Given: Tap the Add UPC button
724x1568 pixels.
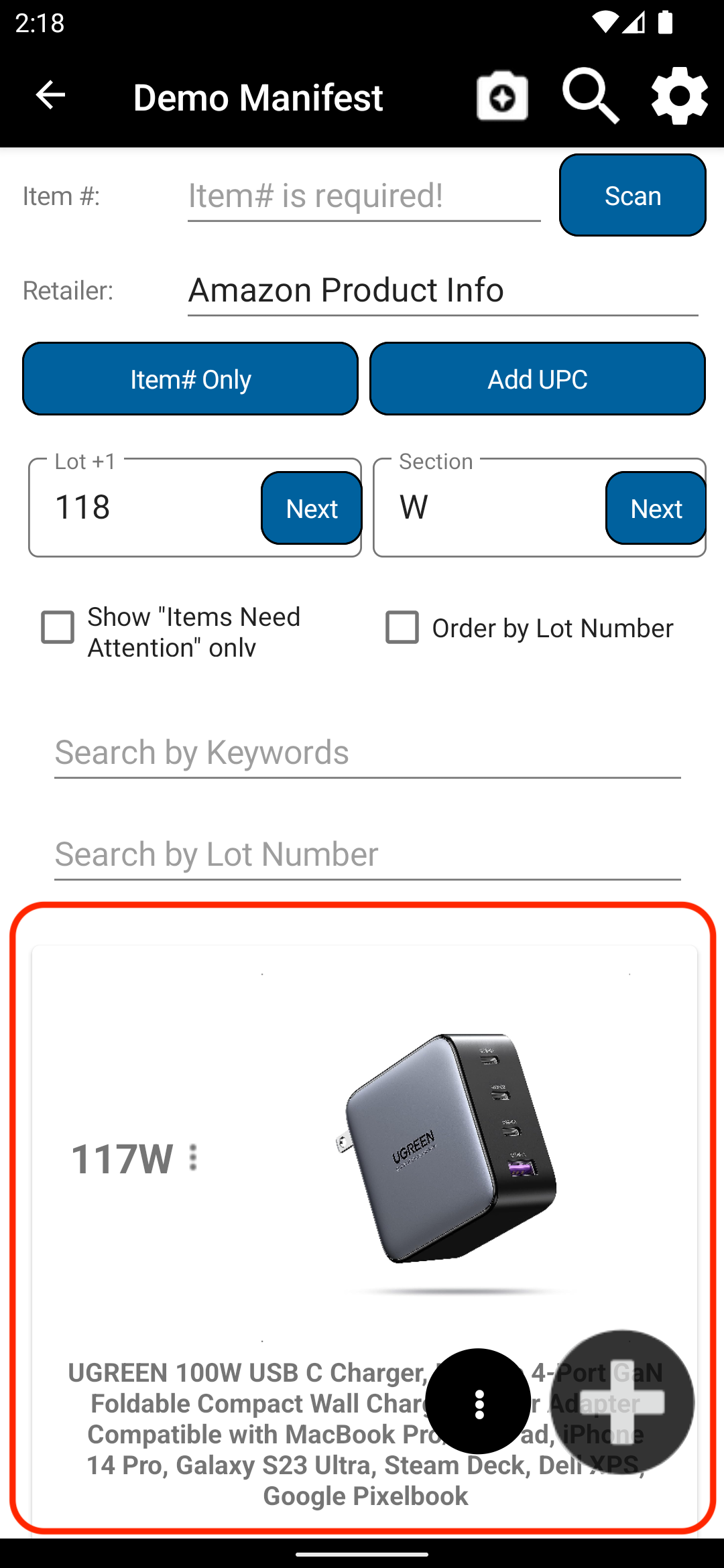Looking at the screenshot, I should [x=537, y=379].
